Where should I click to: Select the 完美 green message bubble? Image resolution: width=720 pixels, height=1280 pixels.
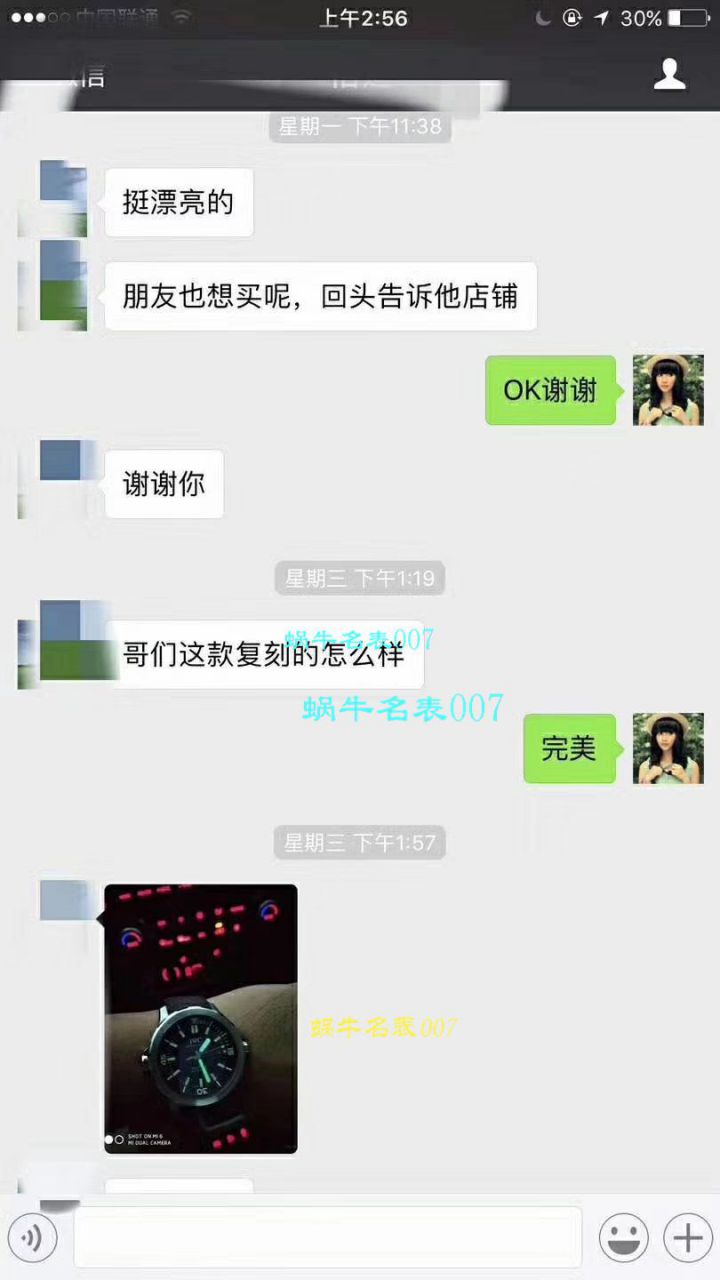[x=570, y=748]
